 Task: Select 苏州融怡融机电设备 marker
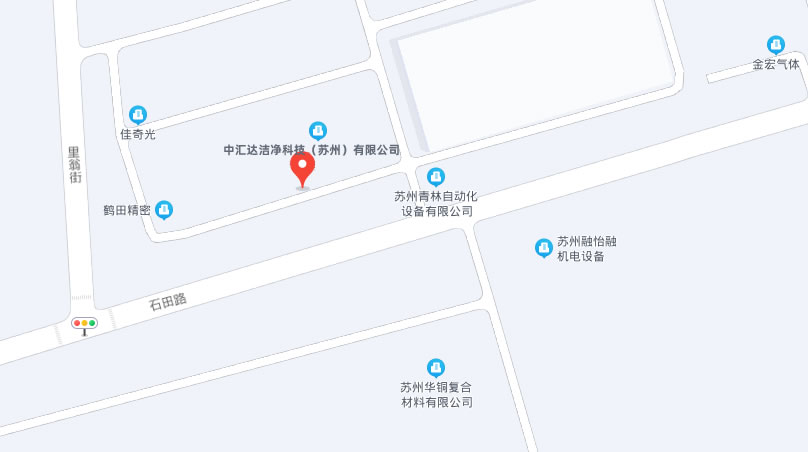tap(543, 247)
